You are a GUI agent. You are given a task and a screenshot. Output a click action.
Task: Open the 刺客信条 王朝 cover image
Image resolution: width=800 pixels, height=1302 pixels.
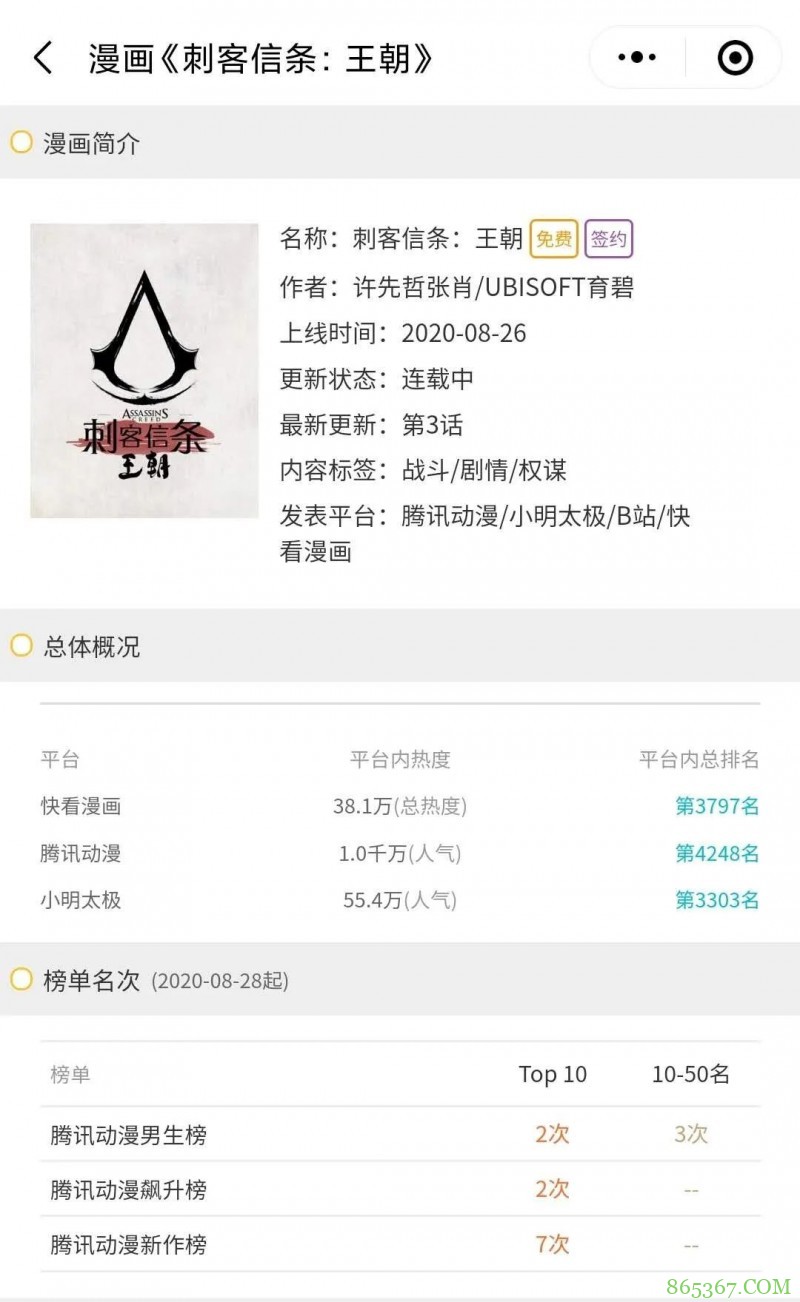144,371
